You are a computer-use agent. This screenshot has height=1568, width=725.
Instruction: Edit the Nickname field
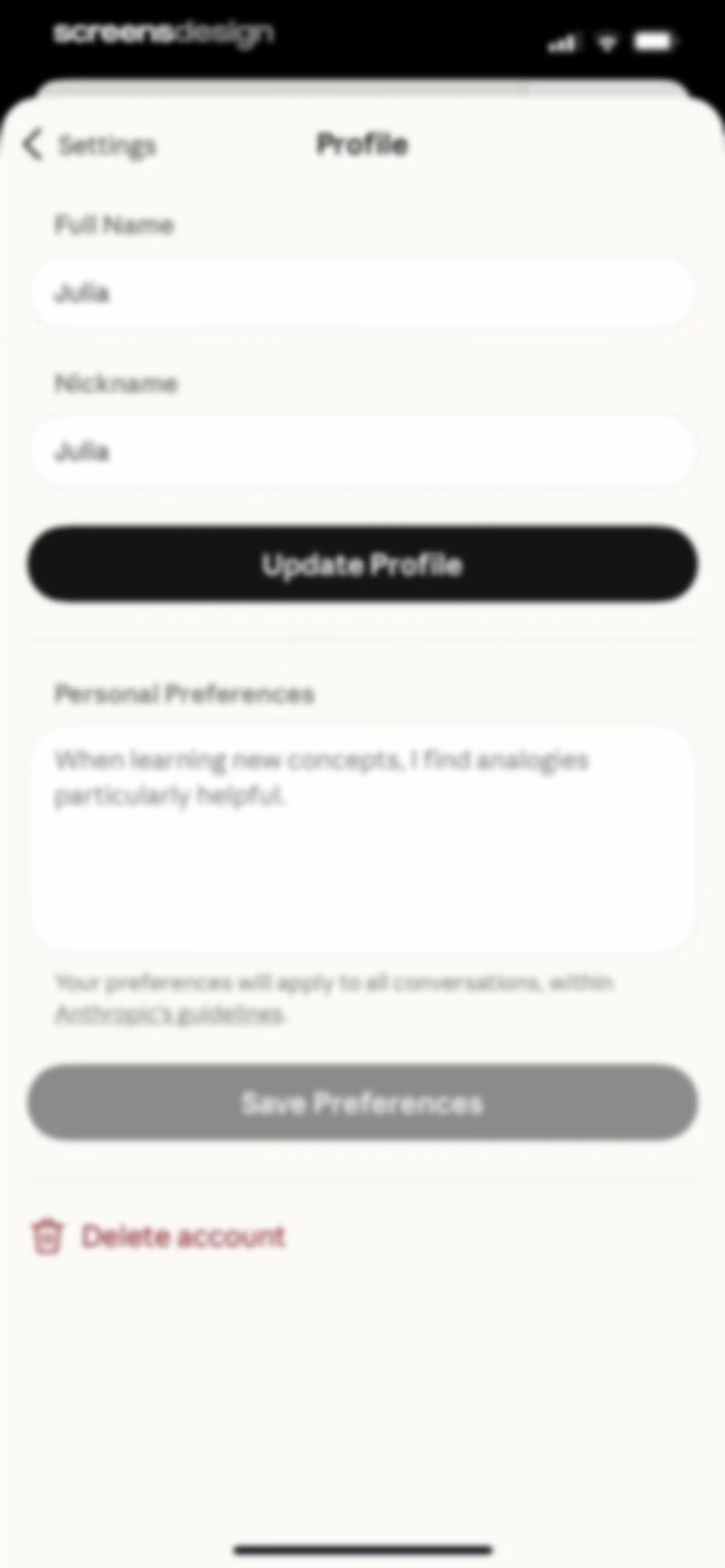[x=362, y=452]
